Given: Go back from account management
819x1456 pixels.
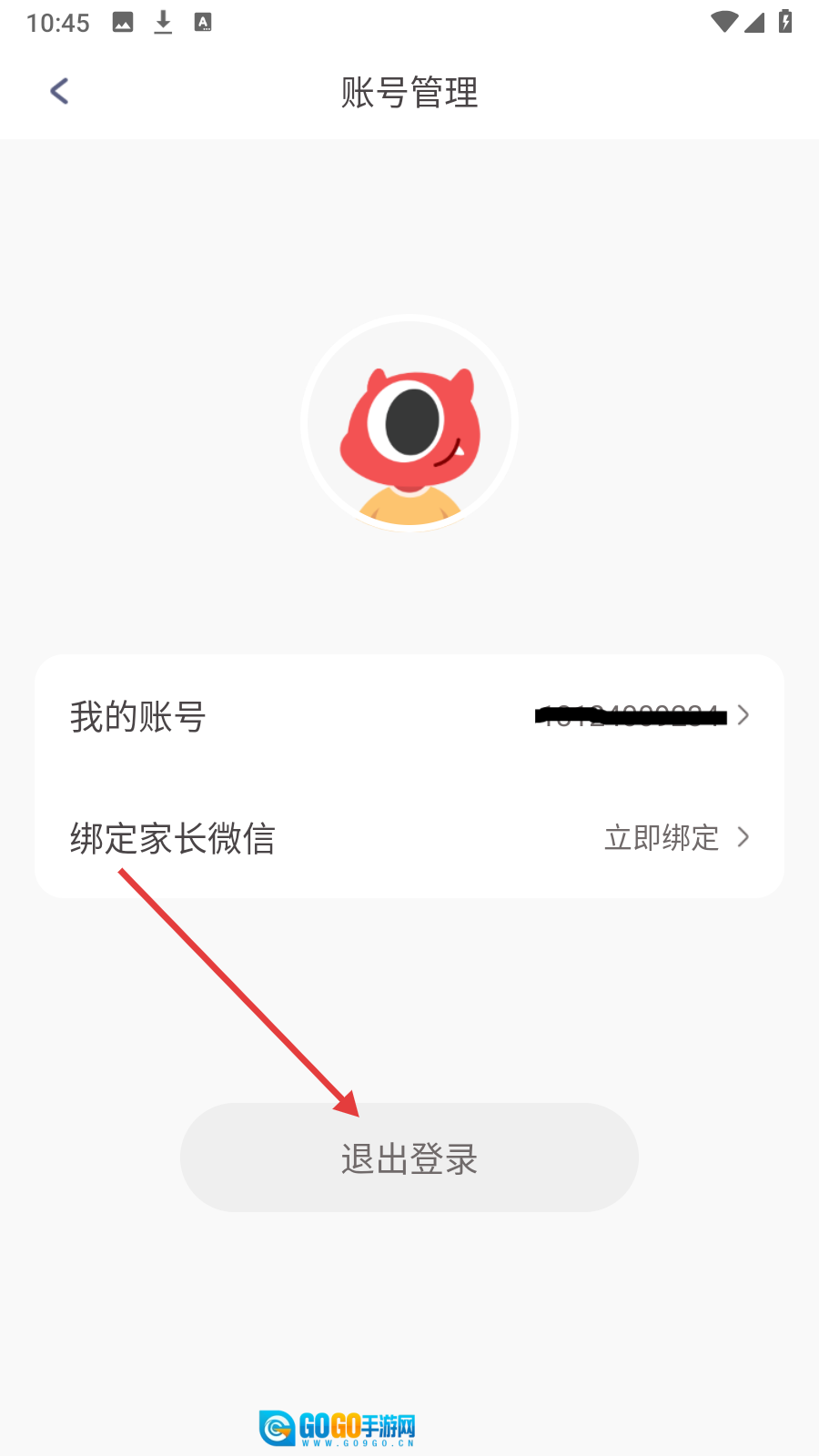Looking at the screenshot, I should click(x=59, y=91).
